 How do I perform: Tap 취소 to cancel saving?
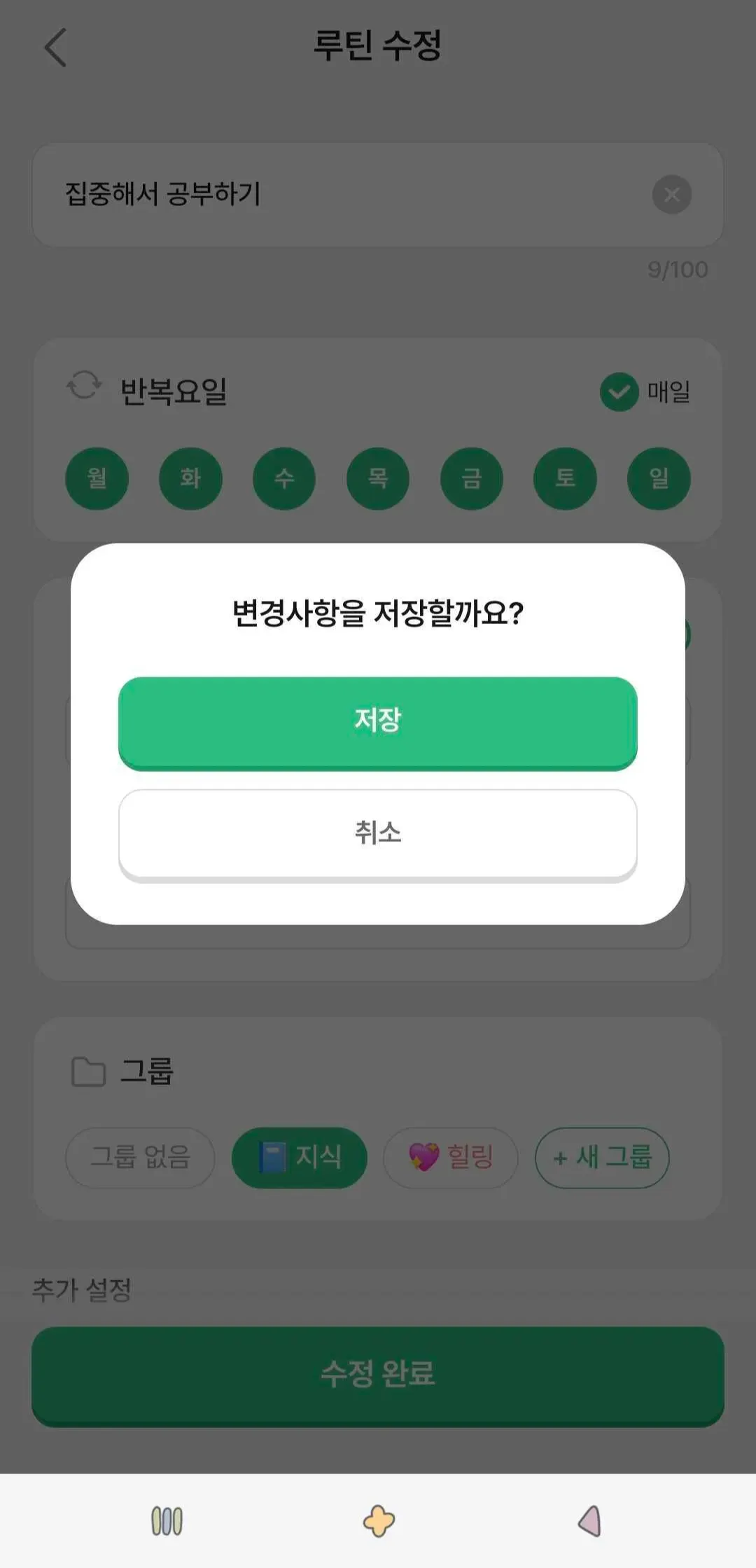(377, 833)
